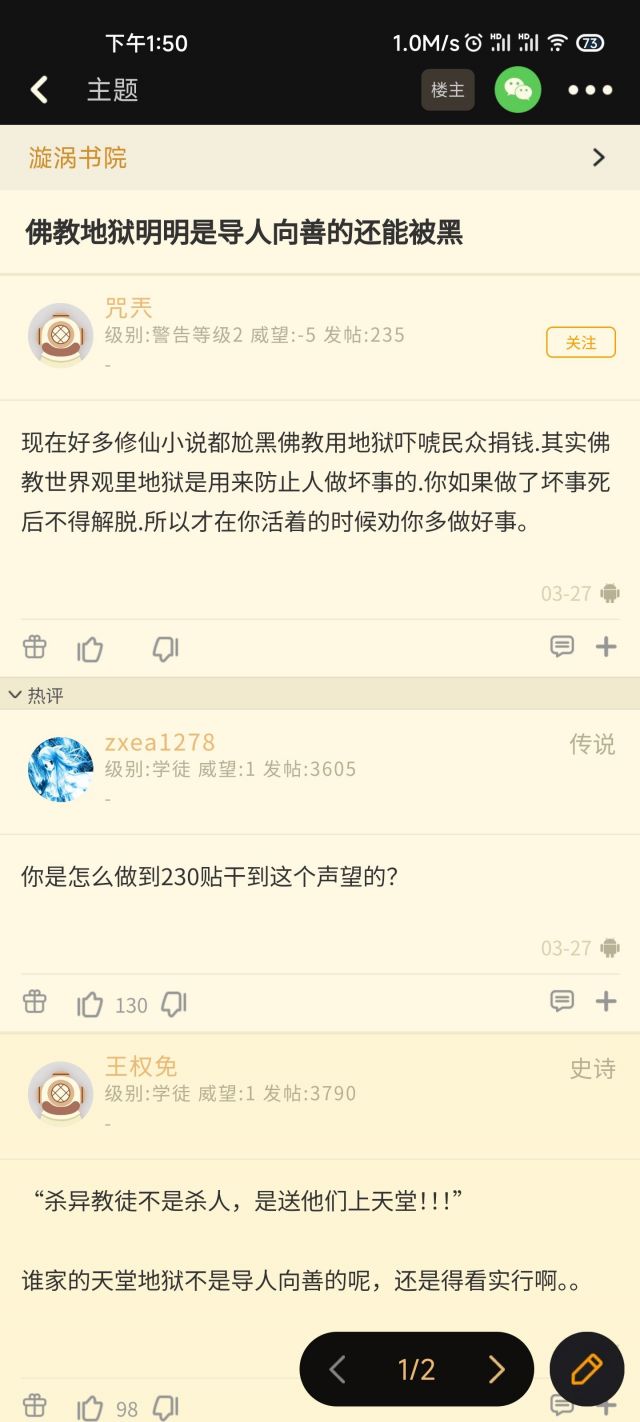Like 咒天's original post
The width and height of the screenshot is (640, 1422).
point(90,649)
